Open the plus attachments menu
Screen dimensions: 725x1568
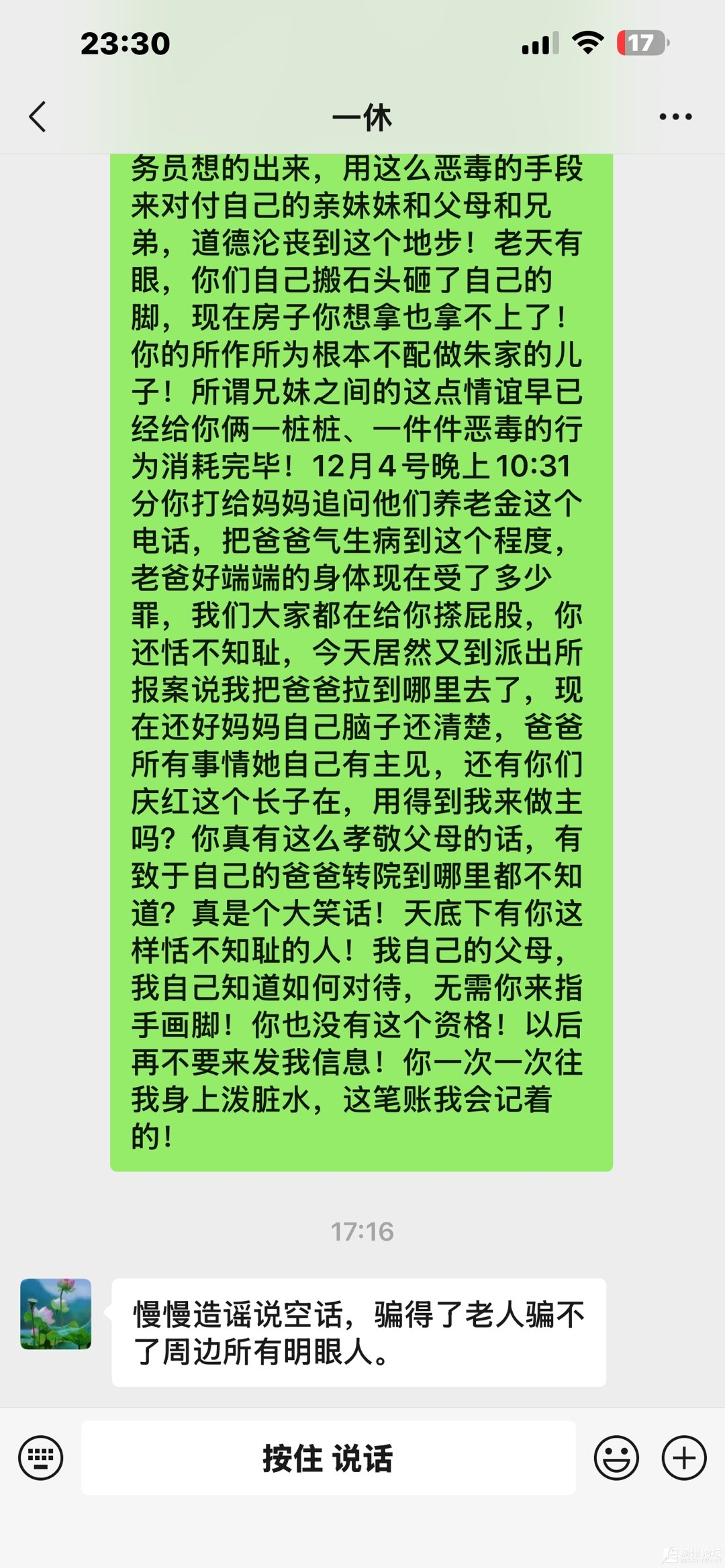pyautogui.click(x=684, y=1457)
